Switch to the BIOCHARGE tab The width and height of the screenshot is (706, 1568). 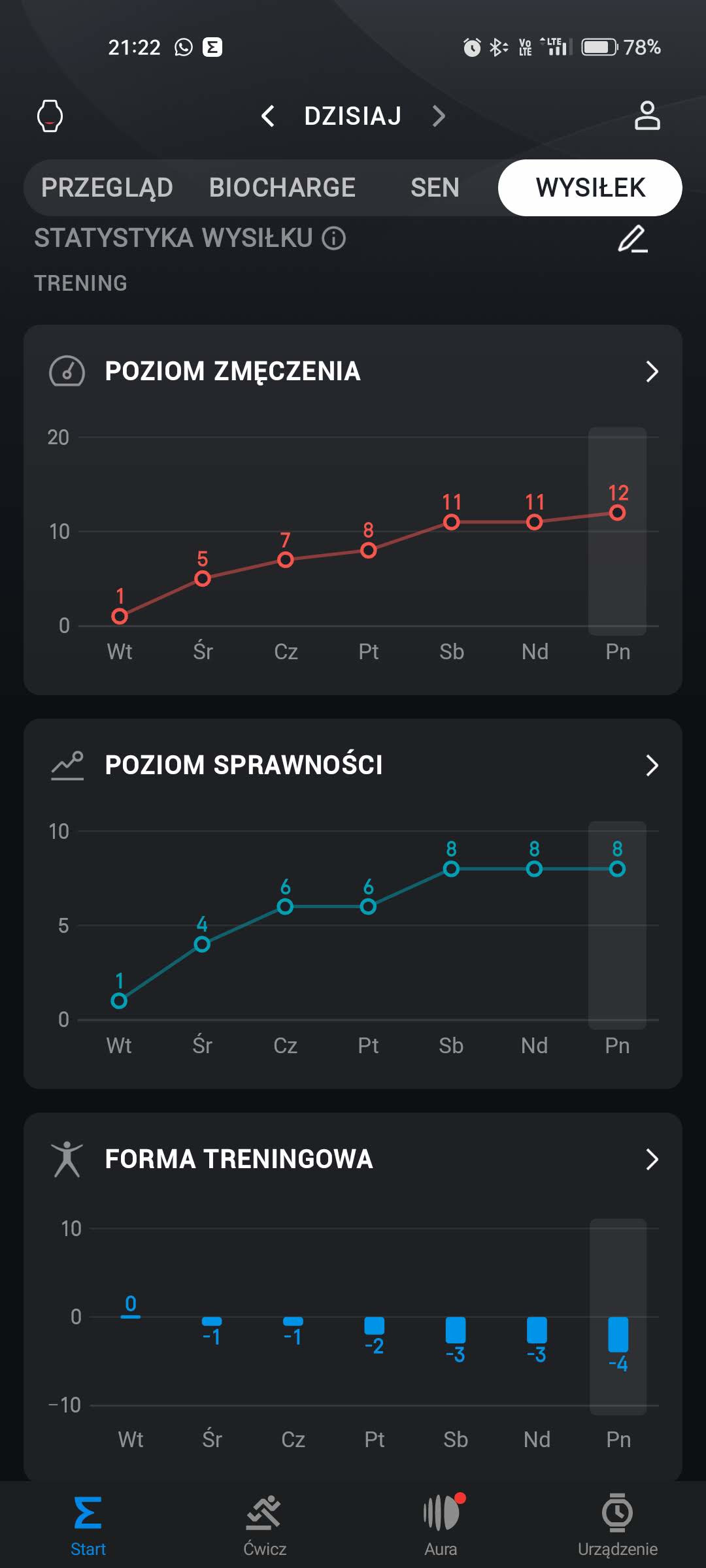(x=282, y=188)
